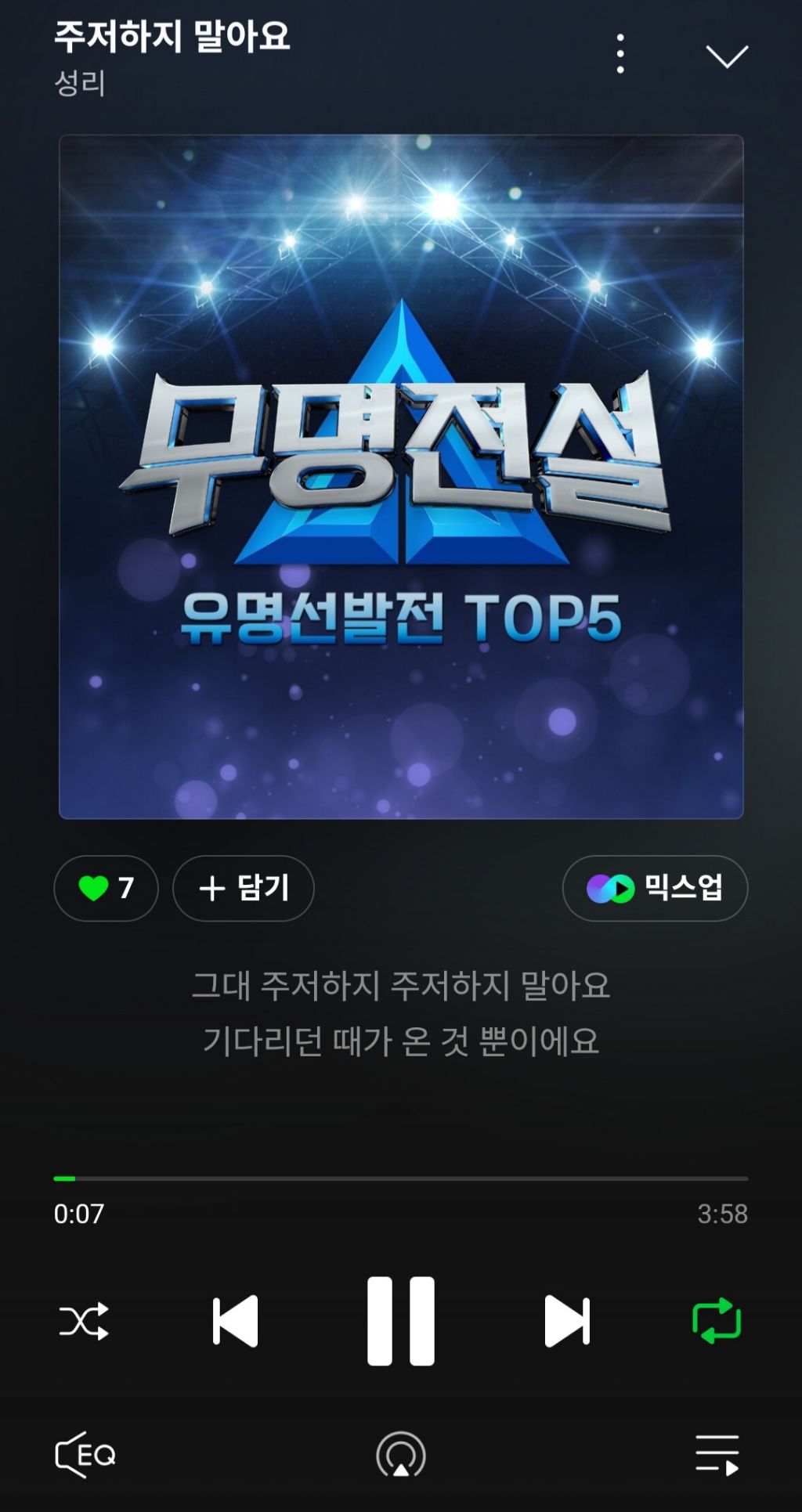The width and height of the screenshot is (802, 1512).
Task: Change the repeat mode
Action: [x=717, y=1321]
